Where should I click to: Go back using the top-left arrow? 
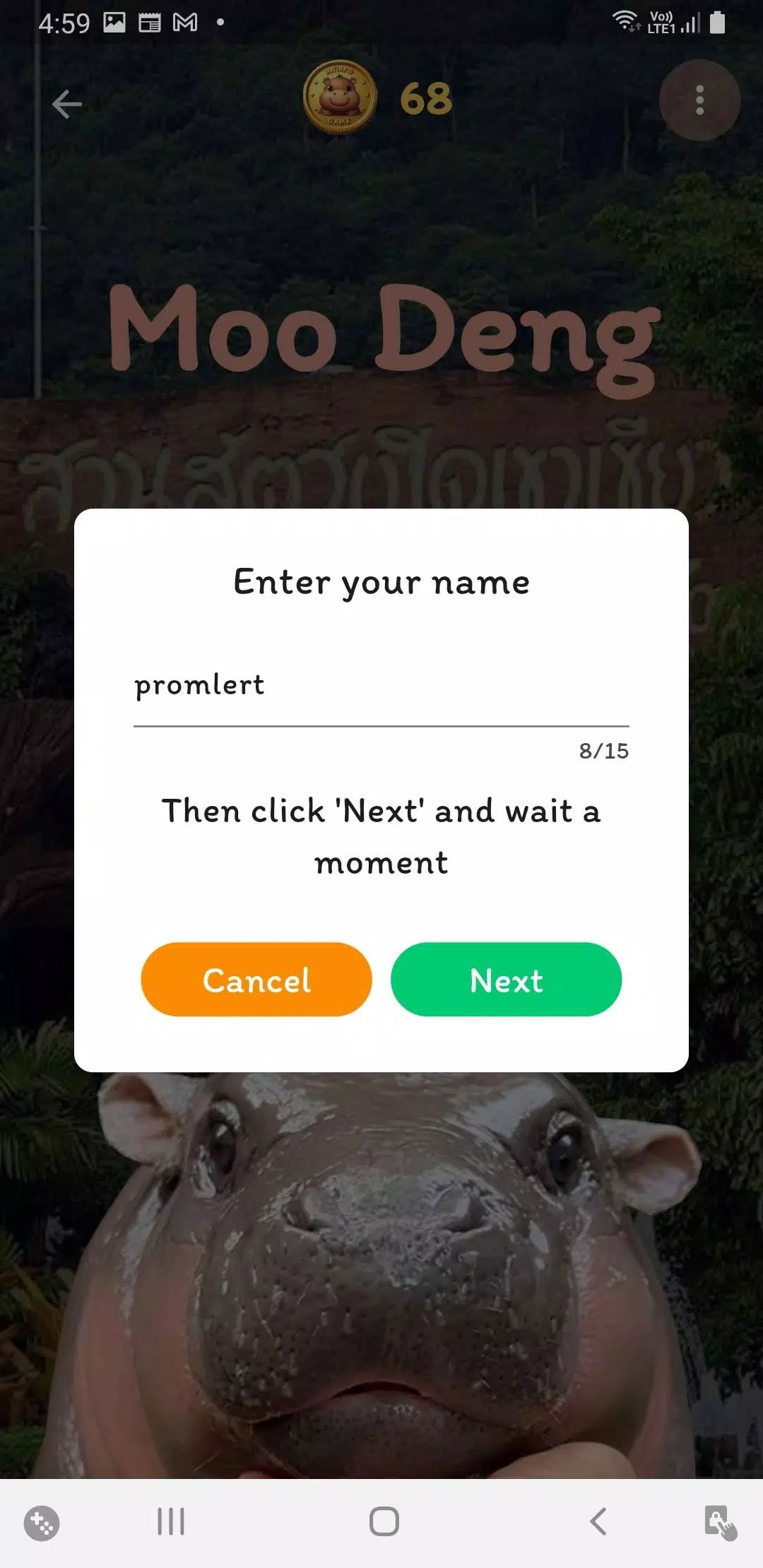[x=67, y=104]
